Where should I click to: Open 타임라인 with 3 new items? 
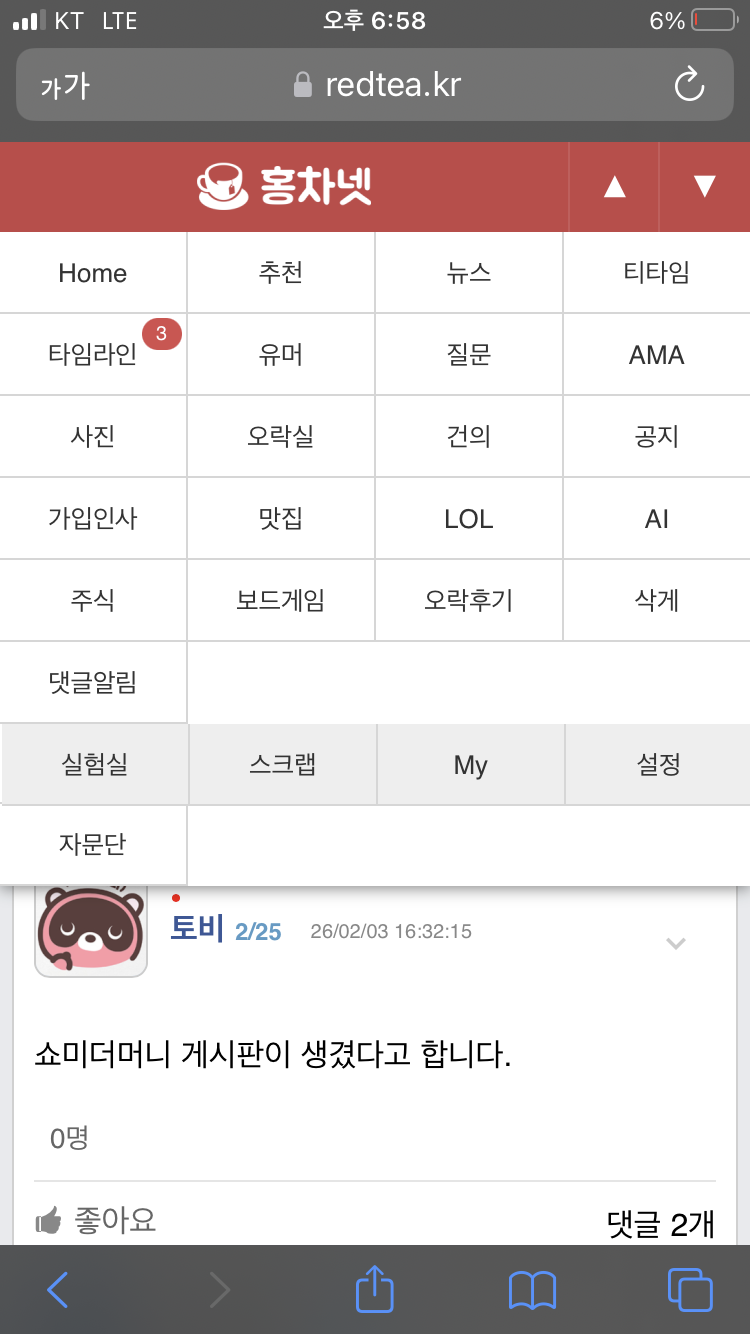click(x=93, y=355)
